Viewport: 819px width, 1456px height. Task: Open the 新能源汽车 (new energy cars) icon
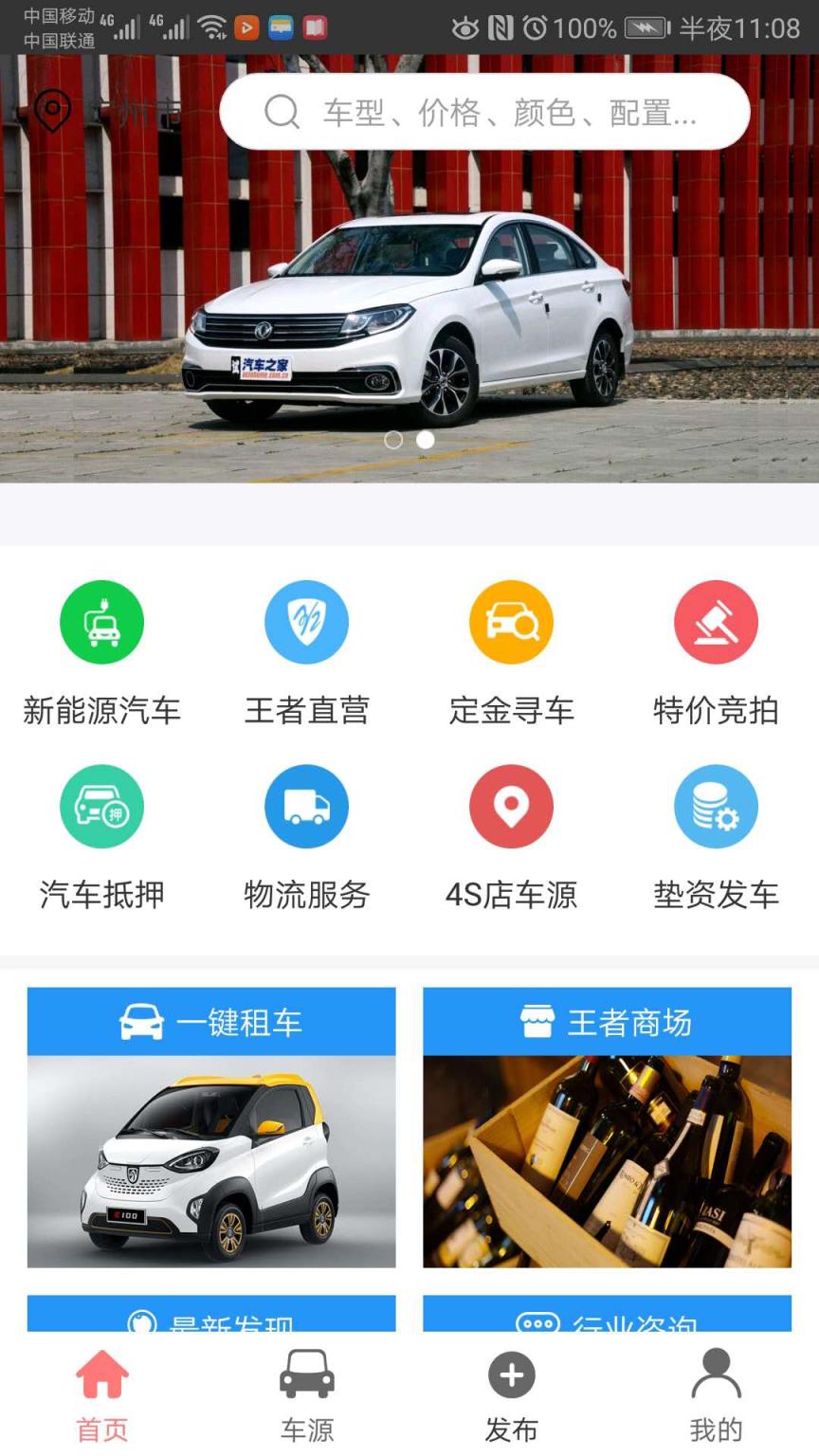(x=101, y=622)
